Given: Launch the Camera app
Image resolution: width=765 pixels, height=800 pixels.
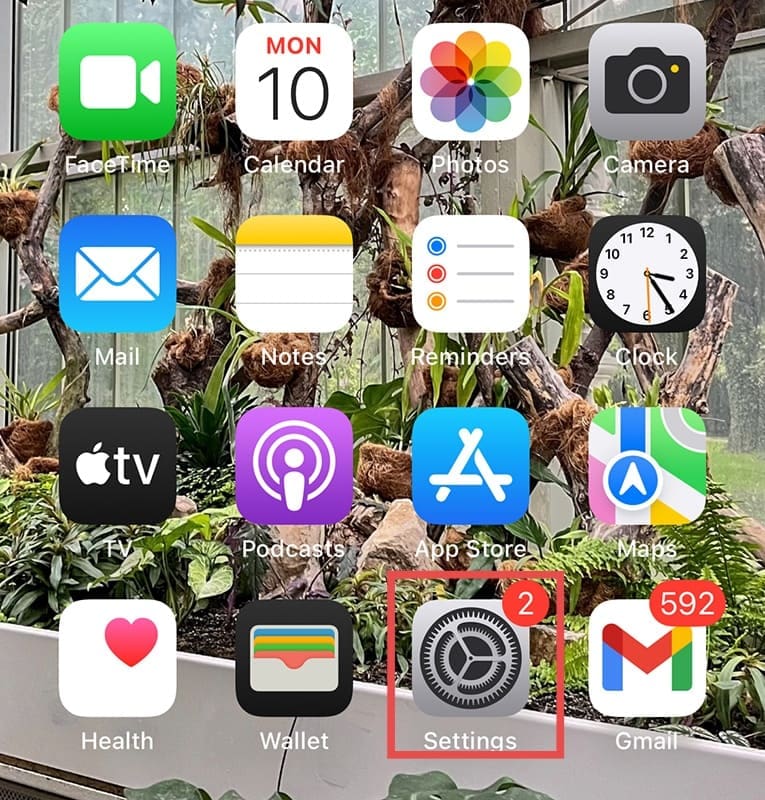Looking at the screenshot, I should [647, 81].
